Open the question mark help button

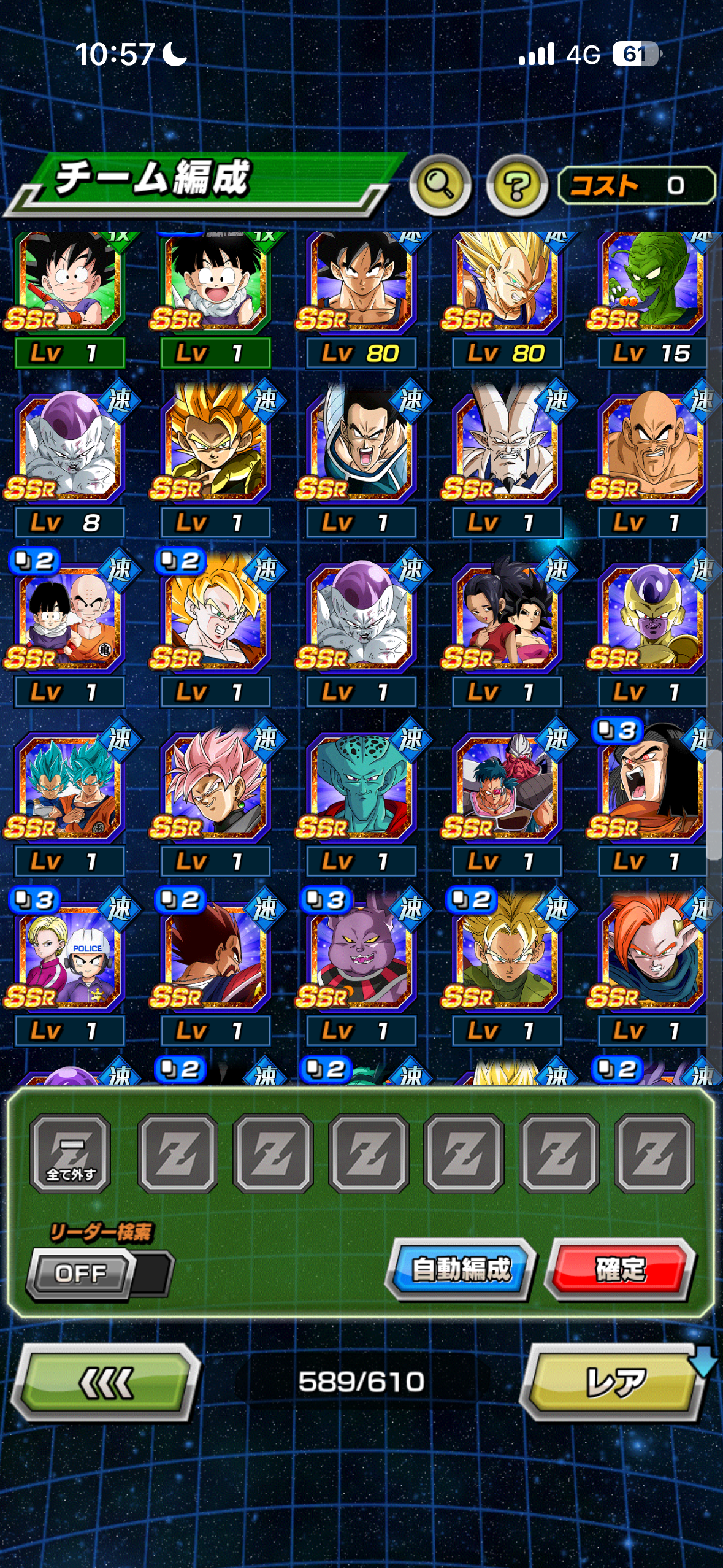pyautogui.click(x=517, y=185)
